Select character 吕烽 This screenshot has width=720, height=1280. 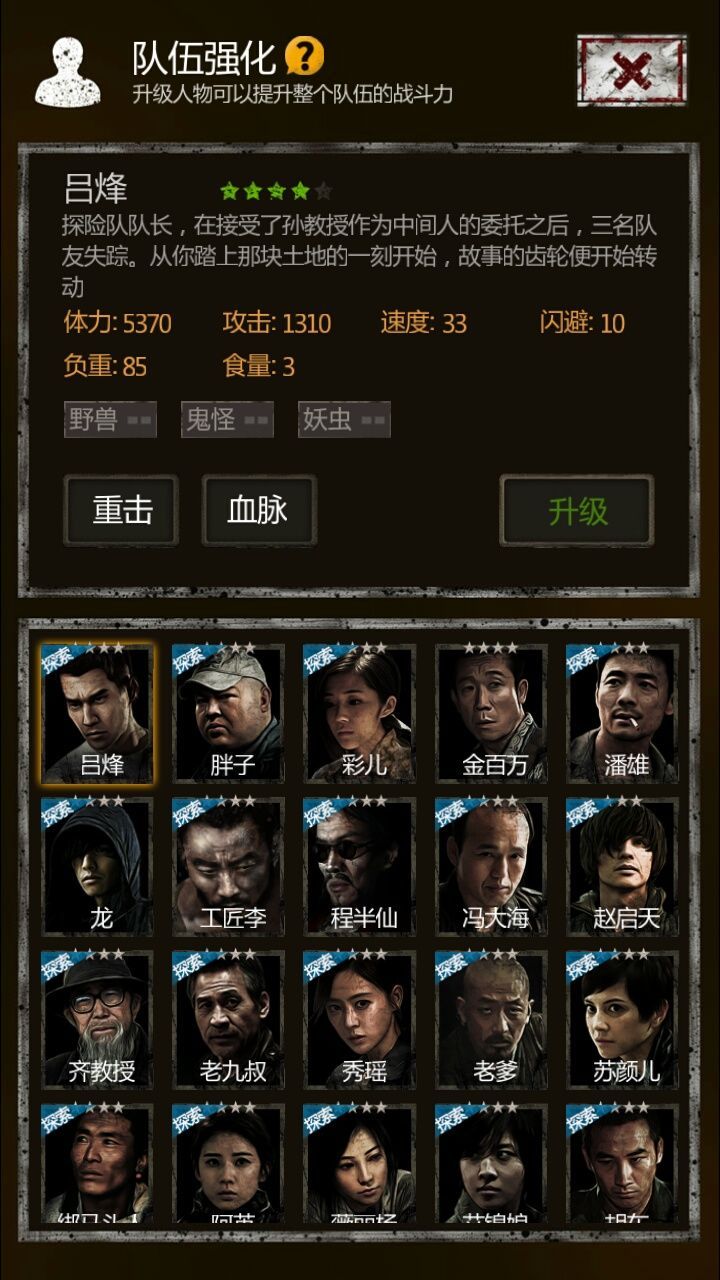98,713
